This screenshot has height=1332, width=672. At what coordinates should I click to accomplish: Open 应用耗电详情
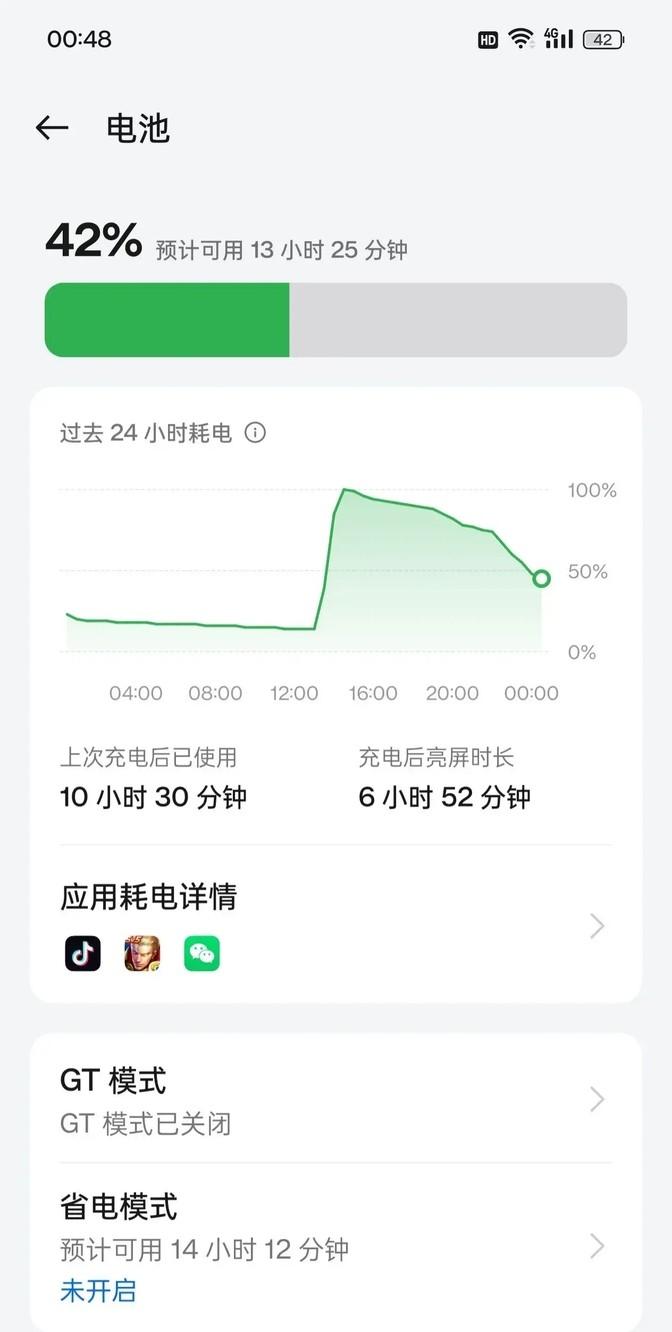click(336, 924)
